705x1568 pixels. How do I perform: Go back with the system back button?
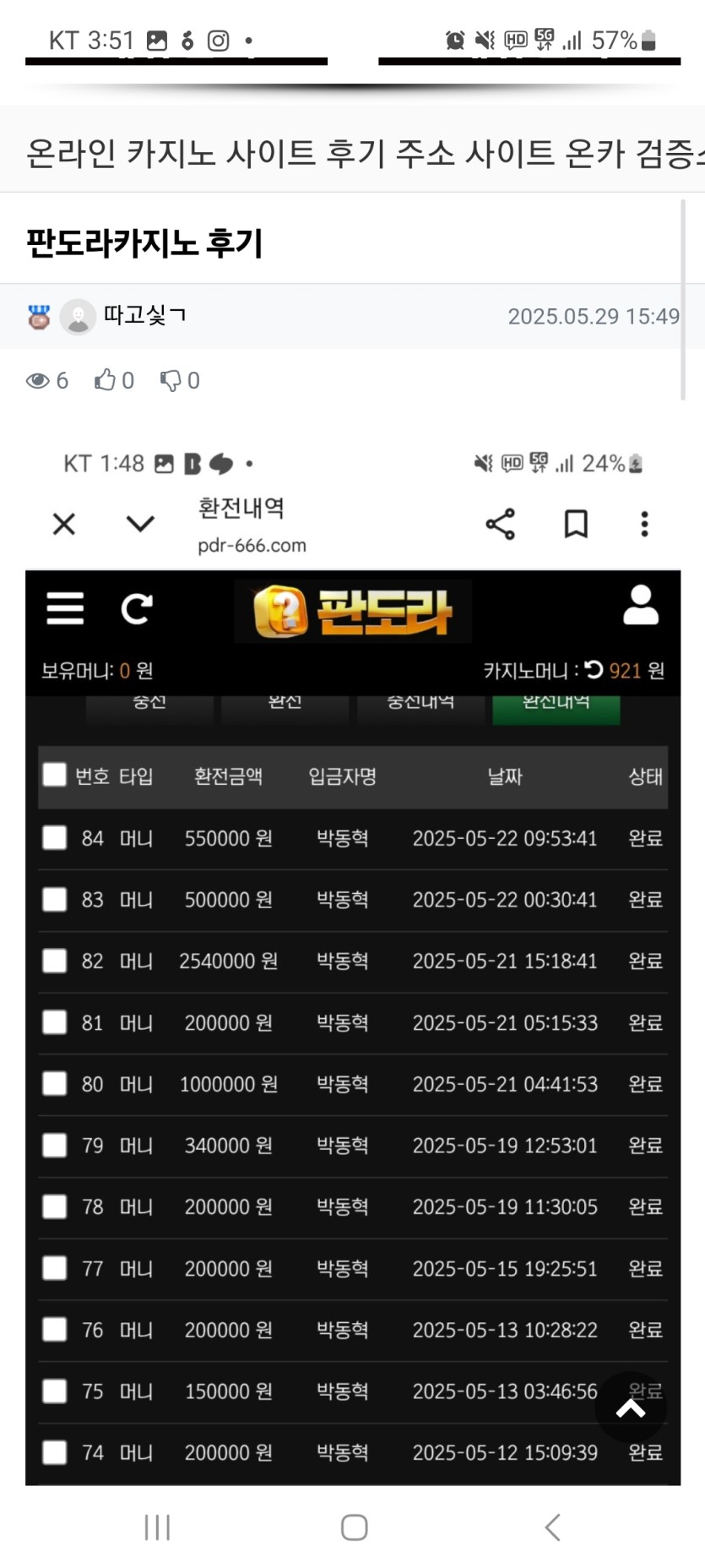point(552,1527)
